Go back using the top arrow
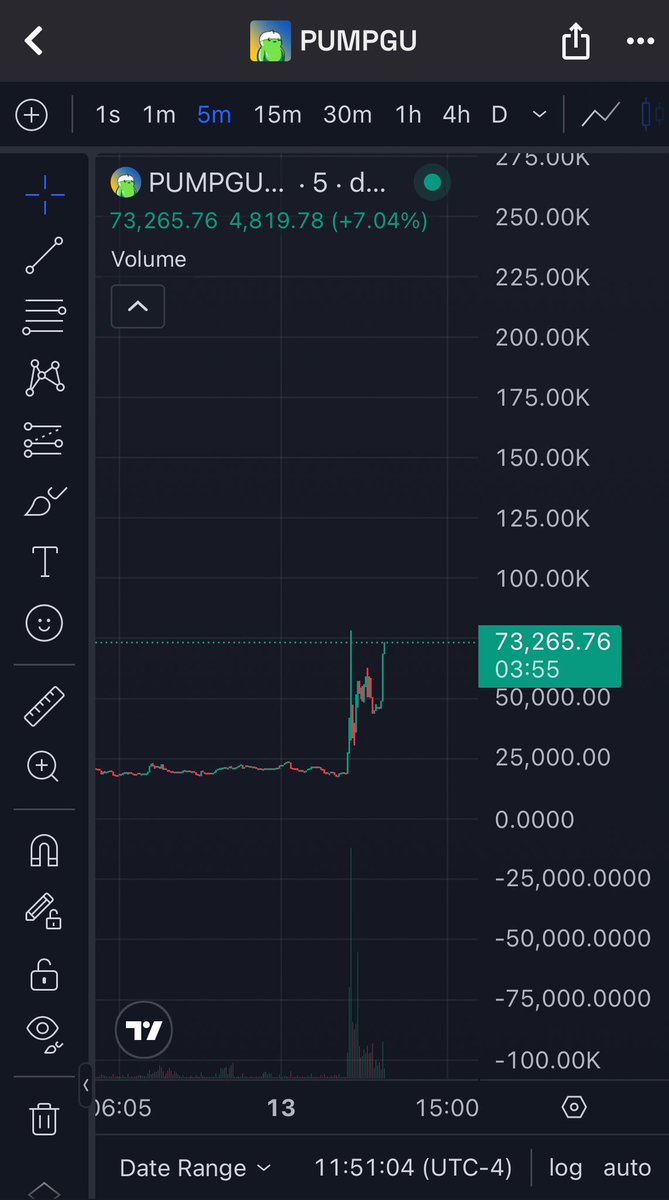Screen dimensions: 669x1200 pyautogui.click(x=34, y=41)
